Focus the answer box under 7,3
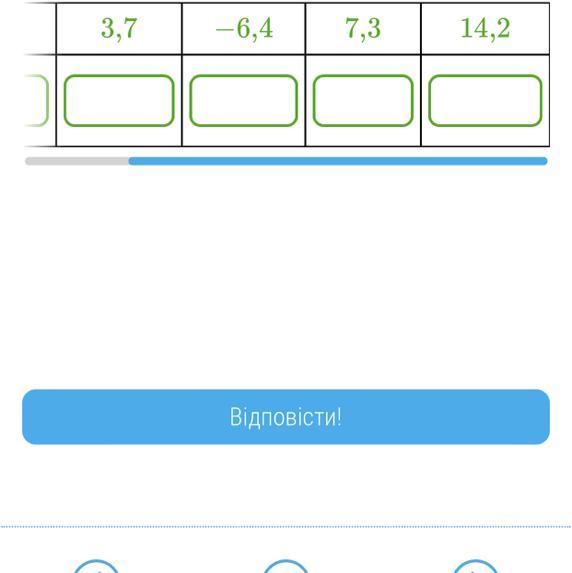Viewport: 572px width, 573px height. (363, 101)
